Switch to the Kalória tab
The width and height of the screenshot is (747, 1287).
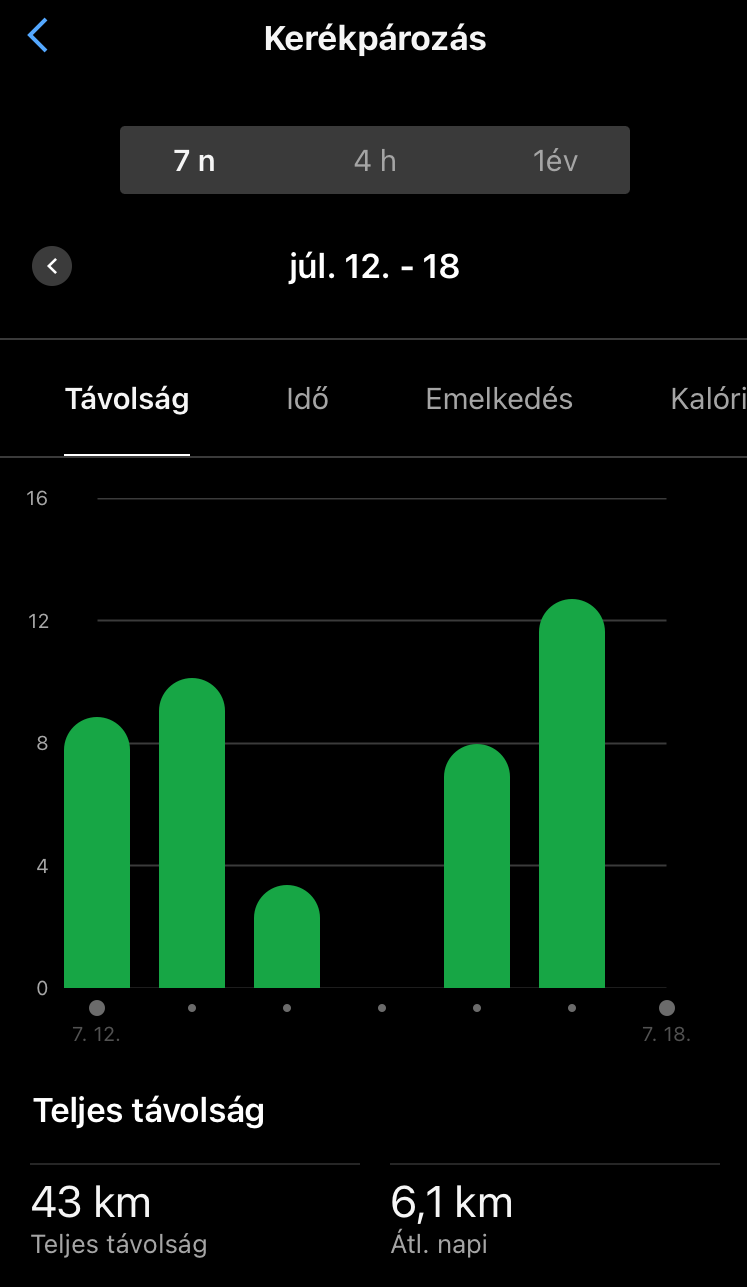(x=707, y=399)
